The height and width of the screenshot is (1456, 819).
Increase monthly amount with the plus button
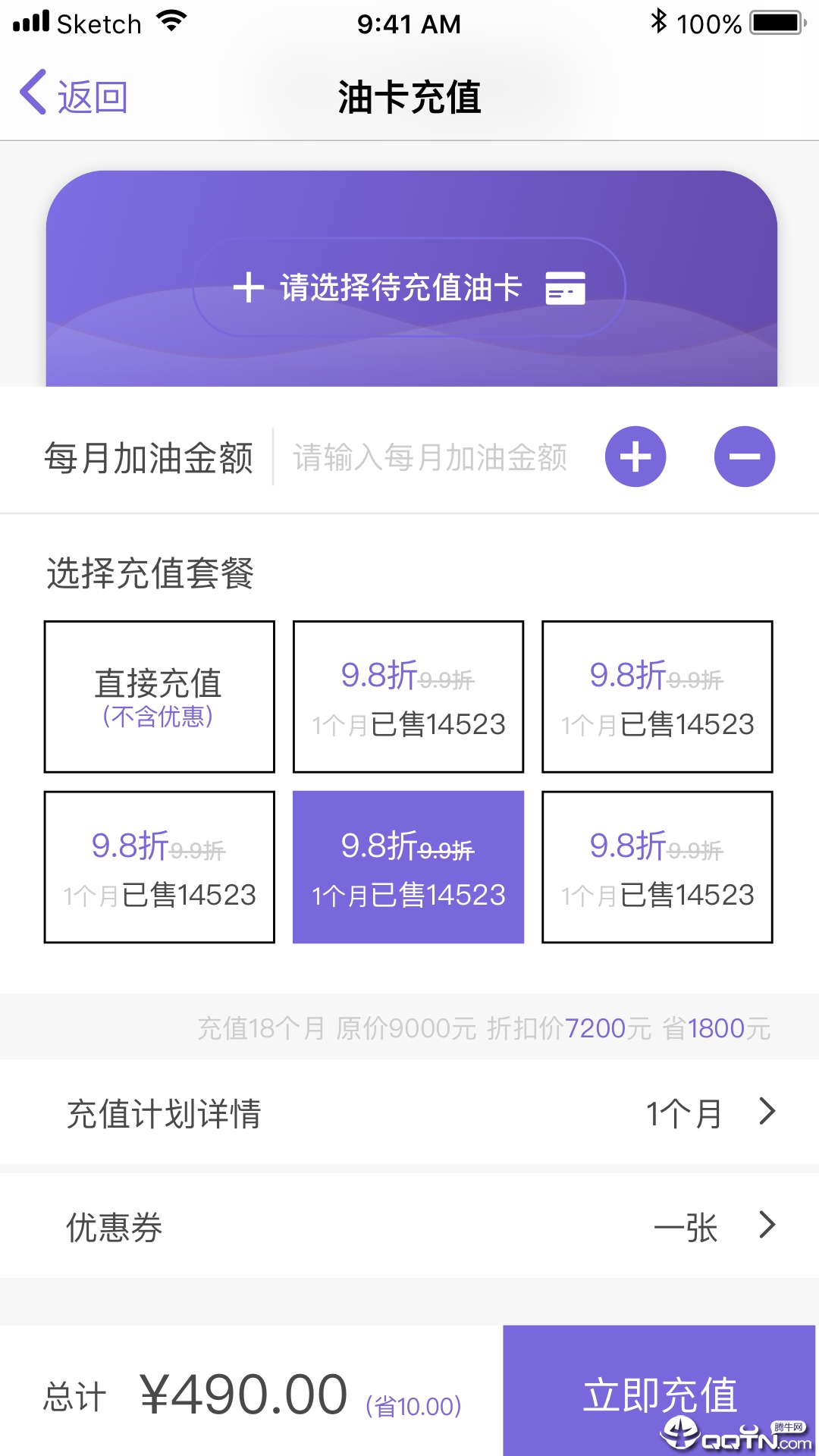point(635,457)
